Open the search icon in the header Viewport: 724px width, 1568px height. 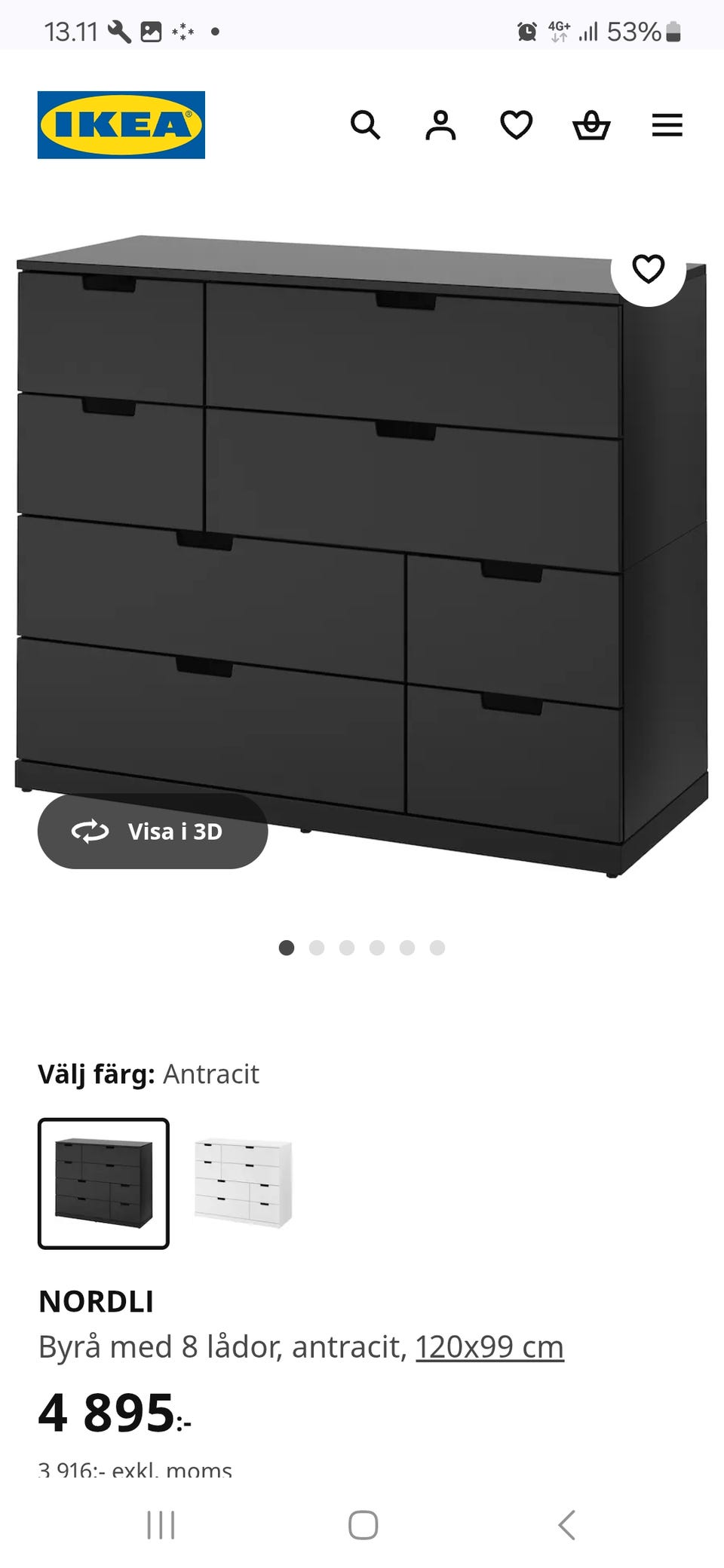365,125
